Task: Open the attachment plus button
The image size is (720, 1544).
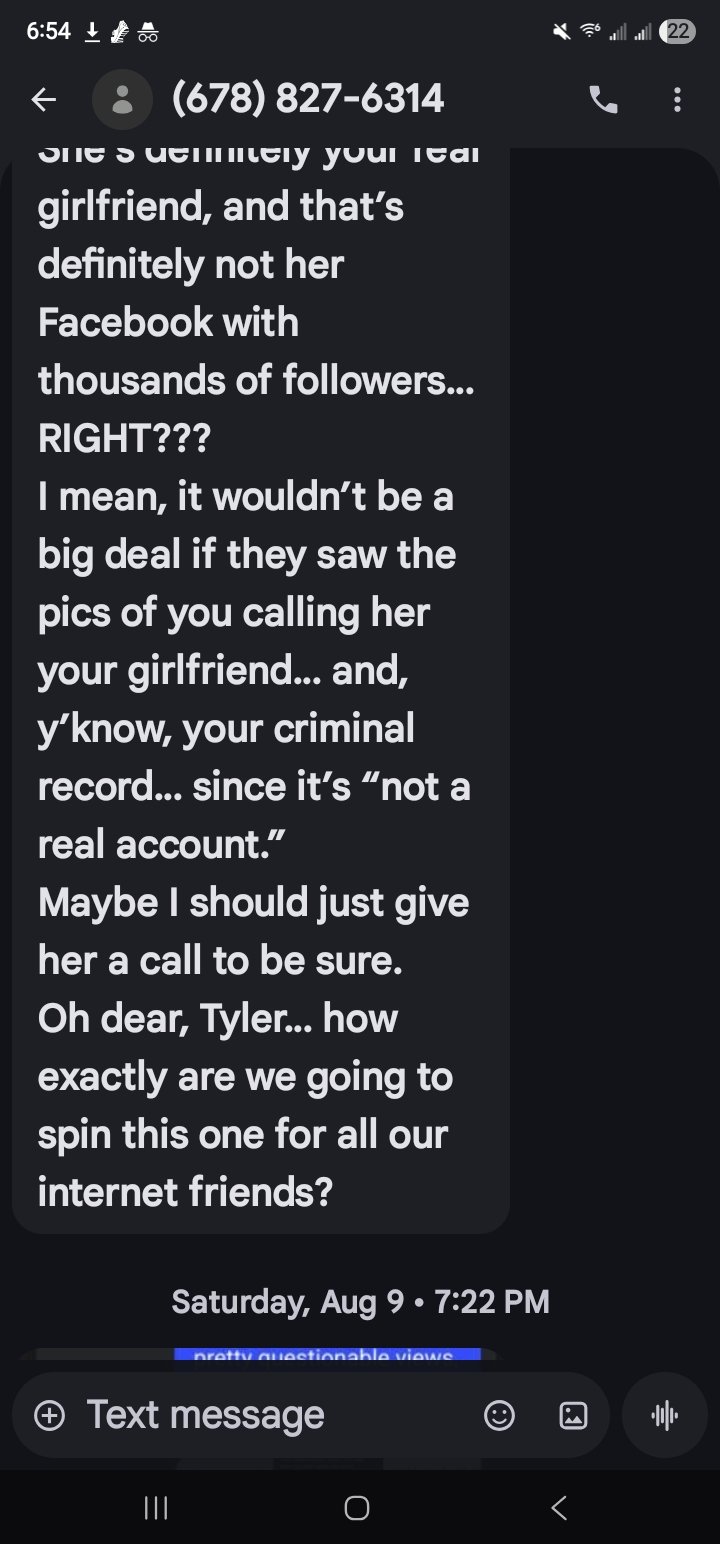Action: click(49, 1415)
